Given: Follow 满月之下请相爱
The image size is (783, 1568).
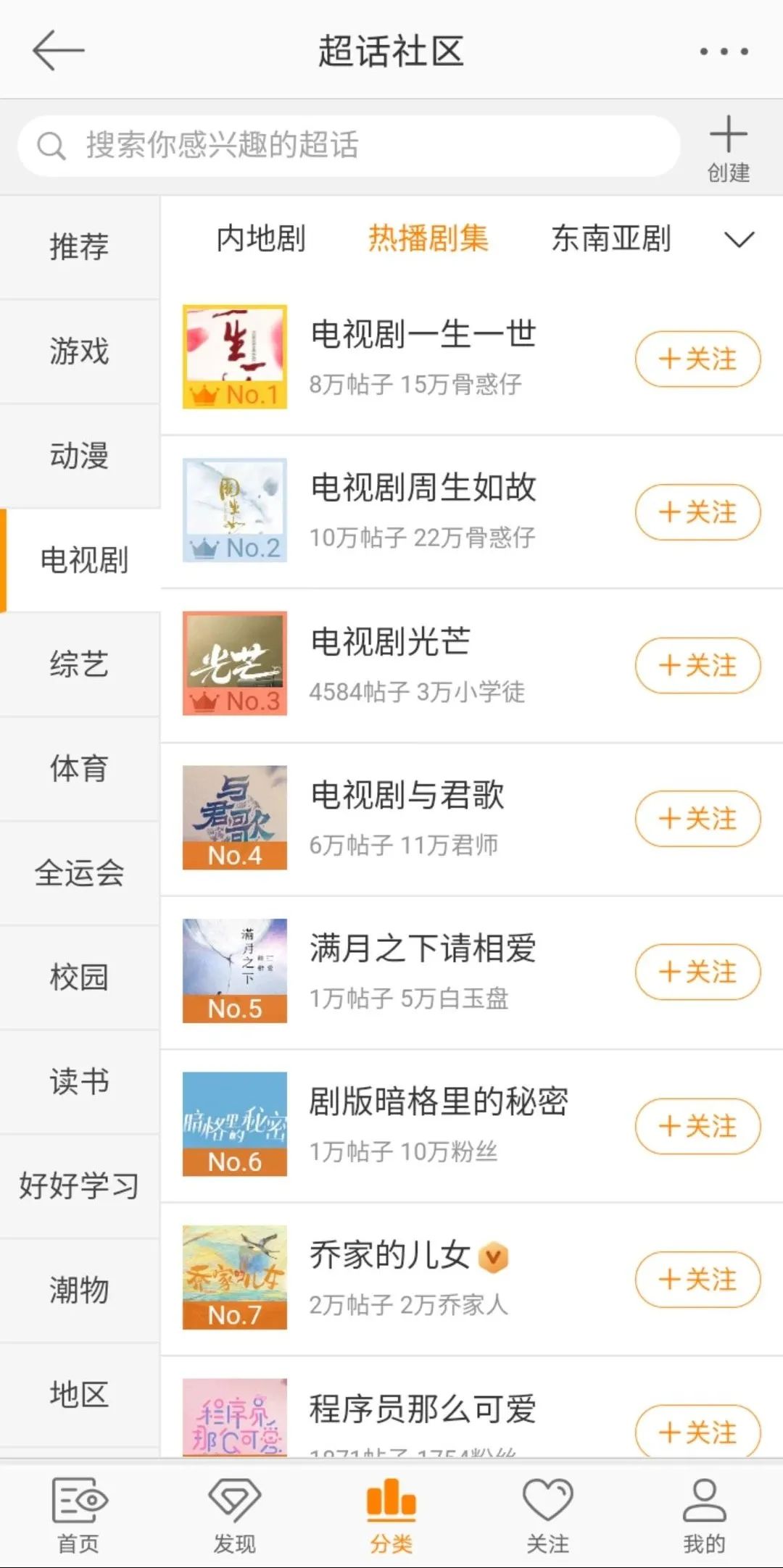Looking at the screenshot, I should pyautogui.click(x=697, y=972).
